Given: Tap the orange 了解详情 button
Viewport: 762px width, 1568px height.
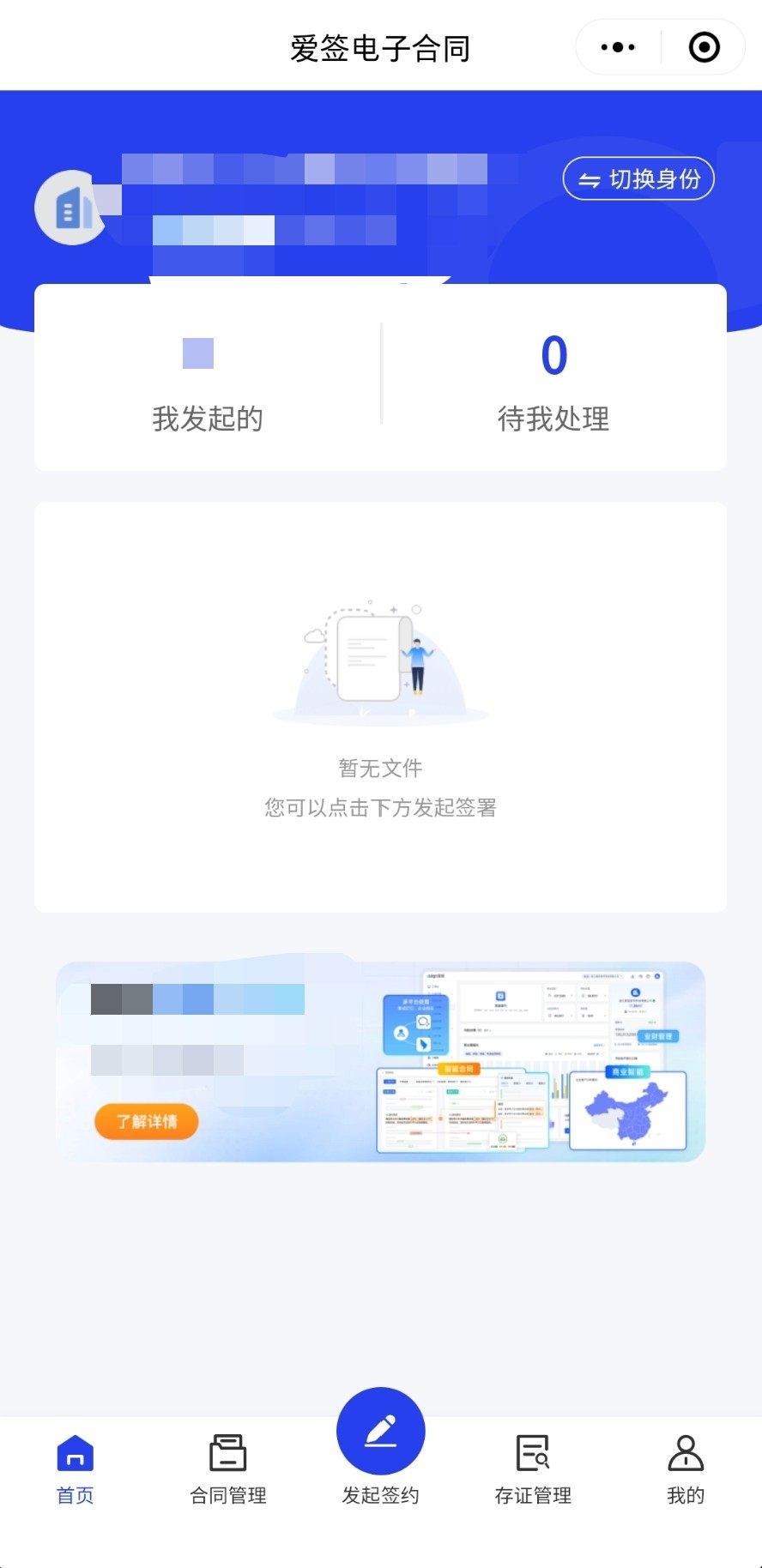Looking at the screenshot, I should (147, 1121).
